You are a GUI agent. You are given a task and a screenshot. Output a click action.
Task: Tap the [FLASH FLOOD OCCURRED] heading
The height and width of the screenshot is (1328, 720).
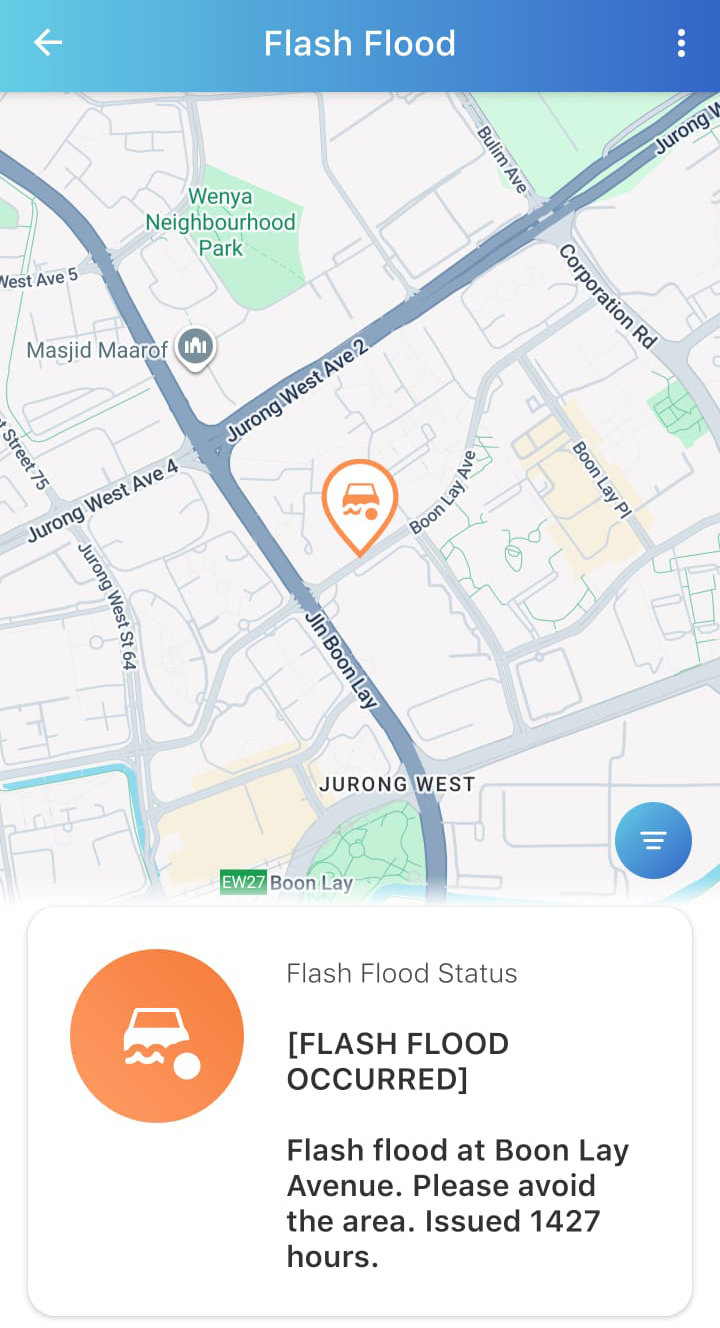pos(398,1062)
